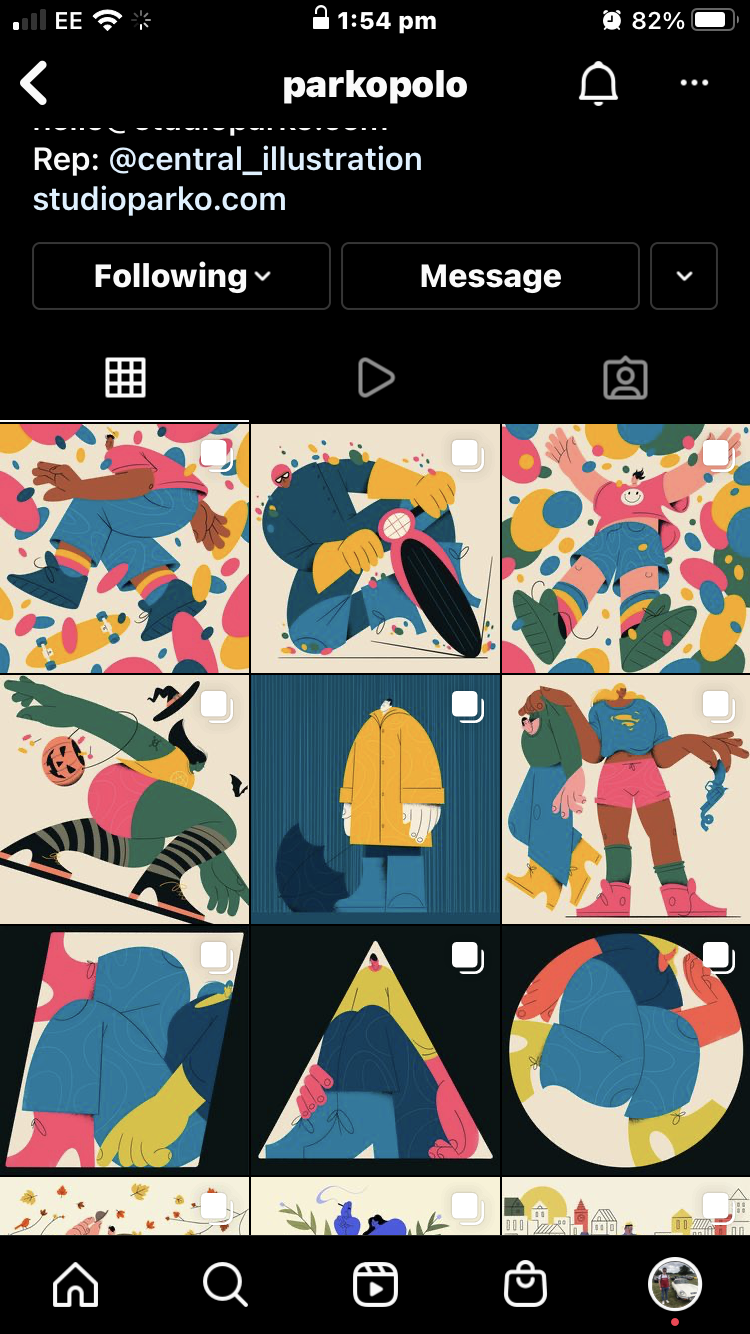The image size is (750, 1334).
Task: Open the tennis racket illustration post
Action: tap(375, 548)
